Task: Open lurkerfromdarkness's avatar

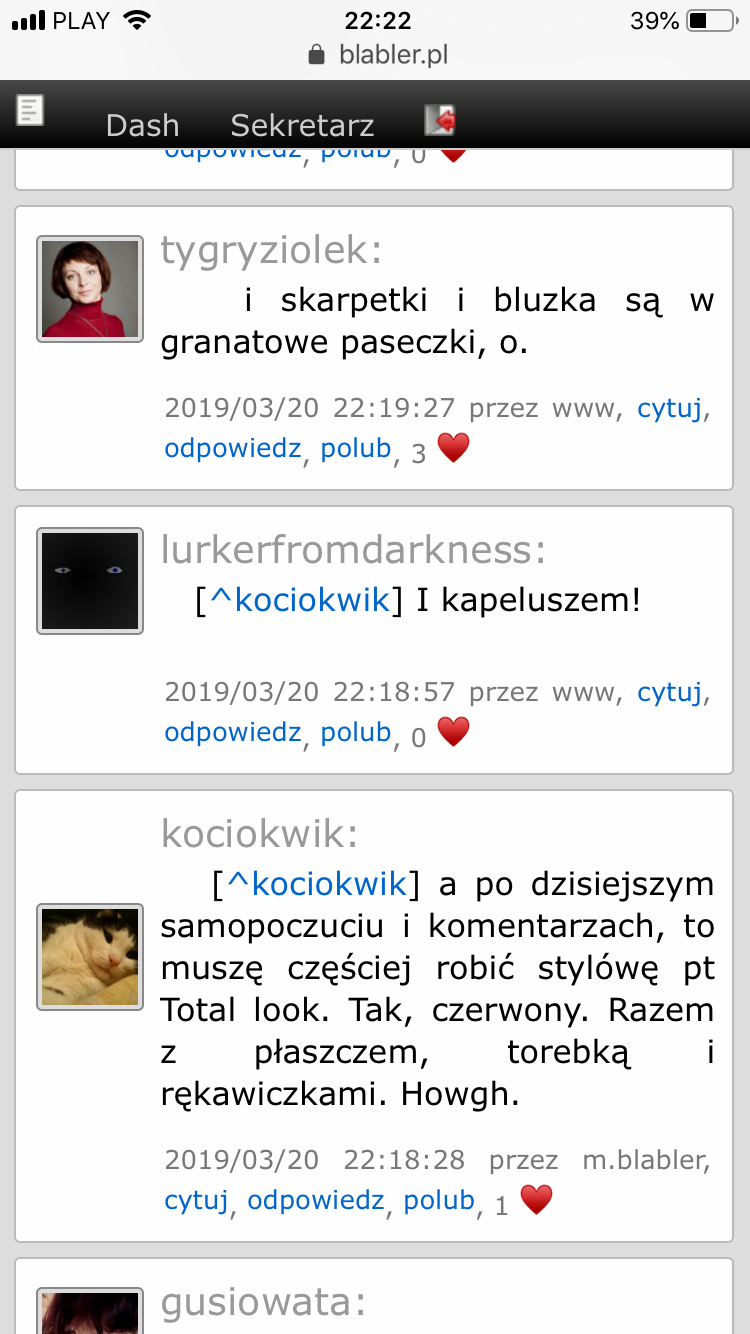Action: tap(90, 581)
